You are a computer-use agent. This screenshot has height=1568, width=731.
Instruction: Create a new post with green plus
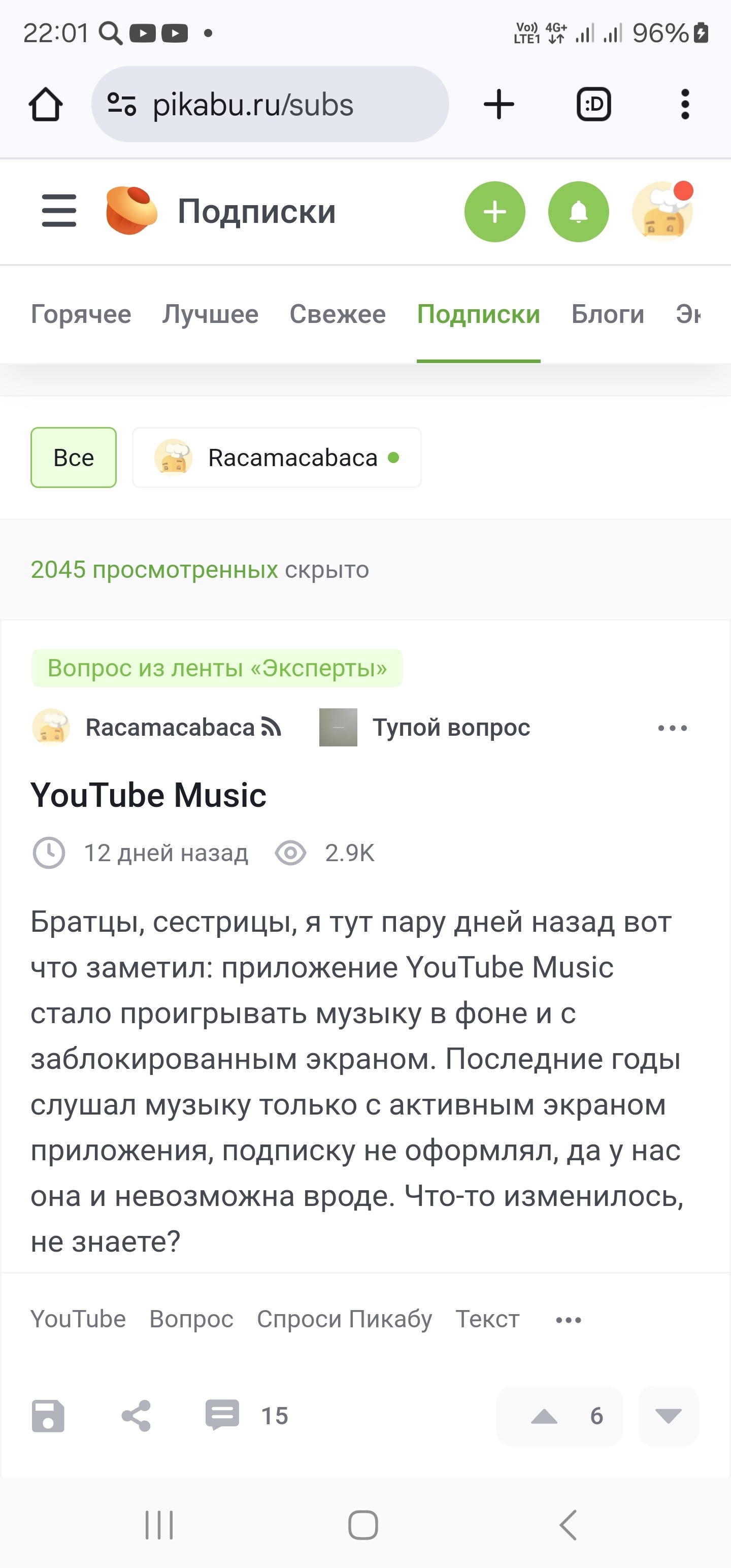(494, 212)
